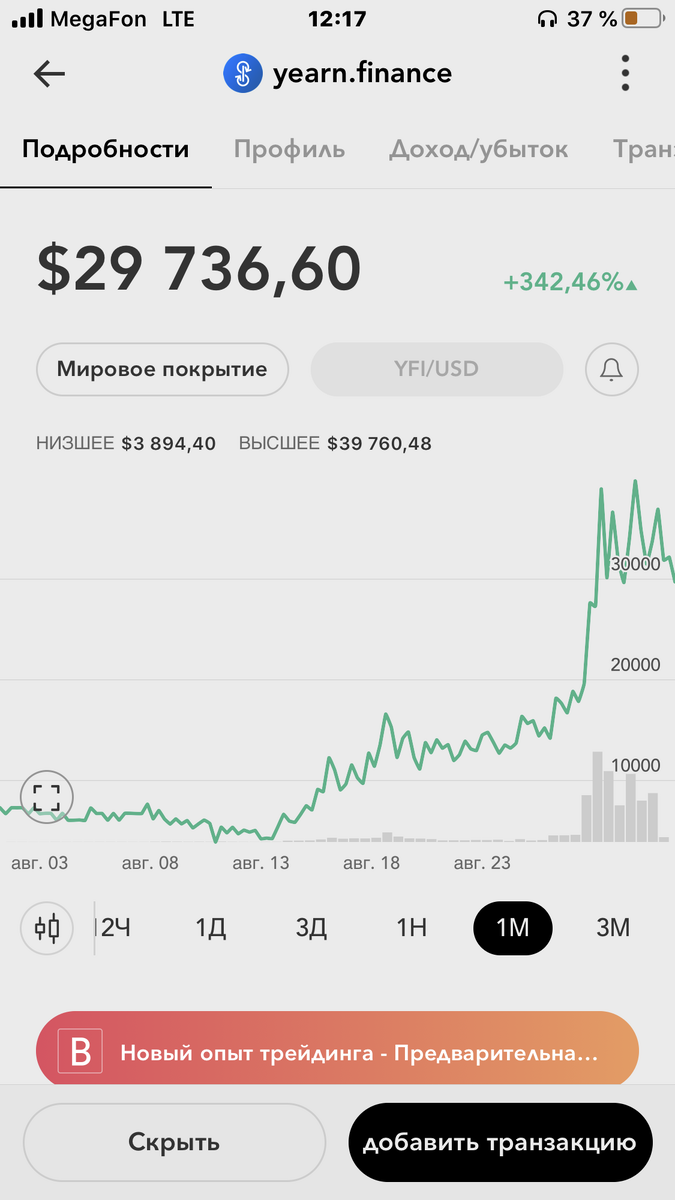Select the Подробности tab
Viewport: 675px width, 1200px height.
[105, 149]
